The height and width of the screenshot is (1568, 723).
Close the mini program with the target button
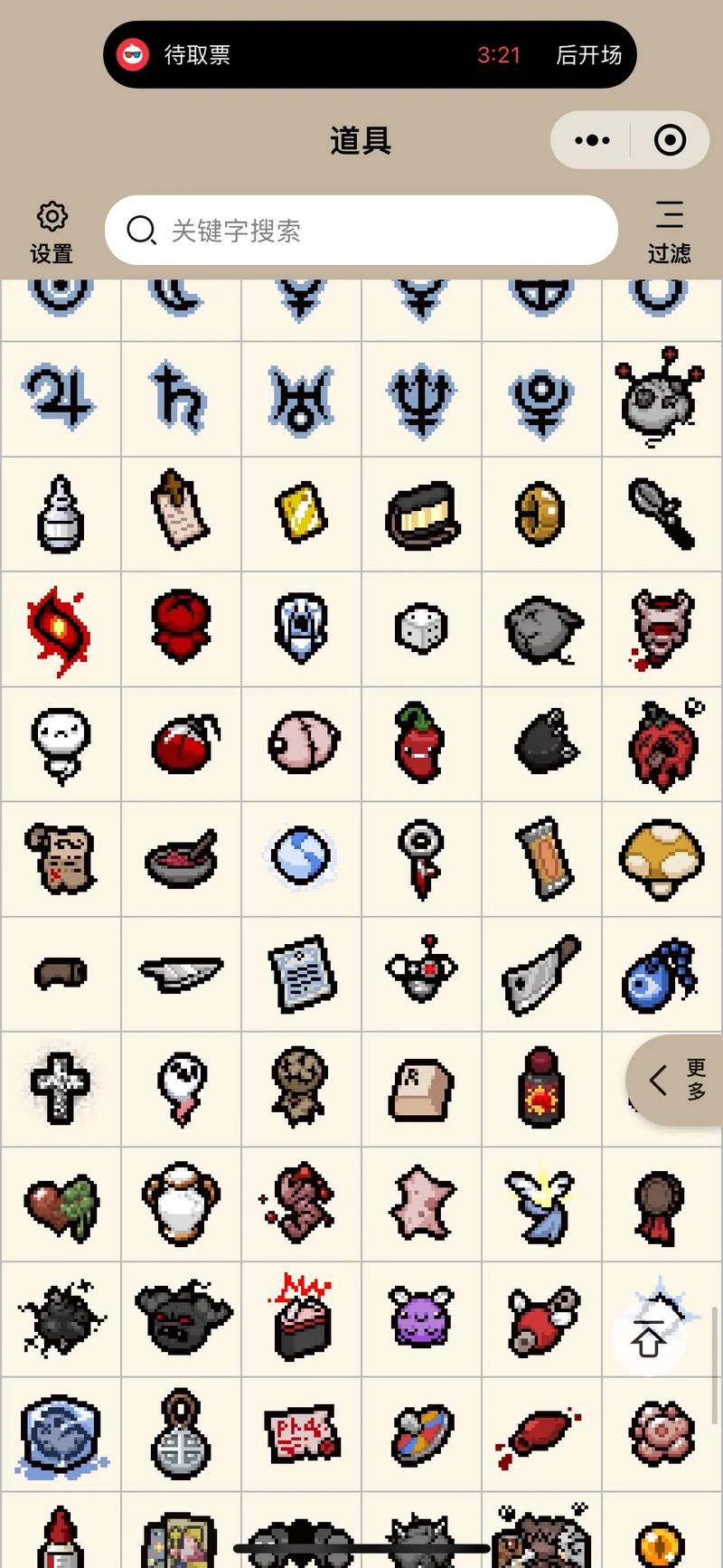coord(670,140)
